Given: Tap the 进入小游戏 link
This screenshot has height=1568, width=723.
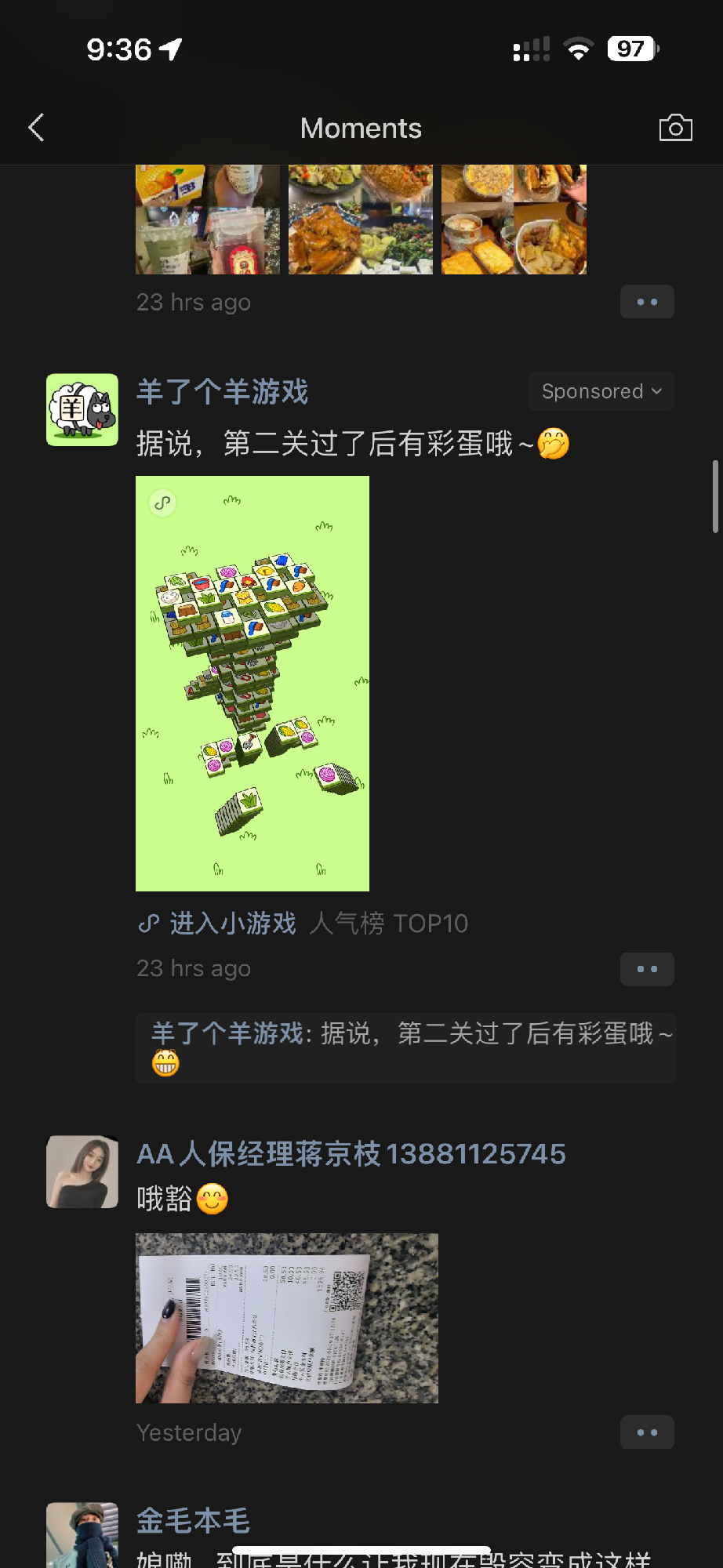Looking at the screenshot, I should pos(232,924).
